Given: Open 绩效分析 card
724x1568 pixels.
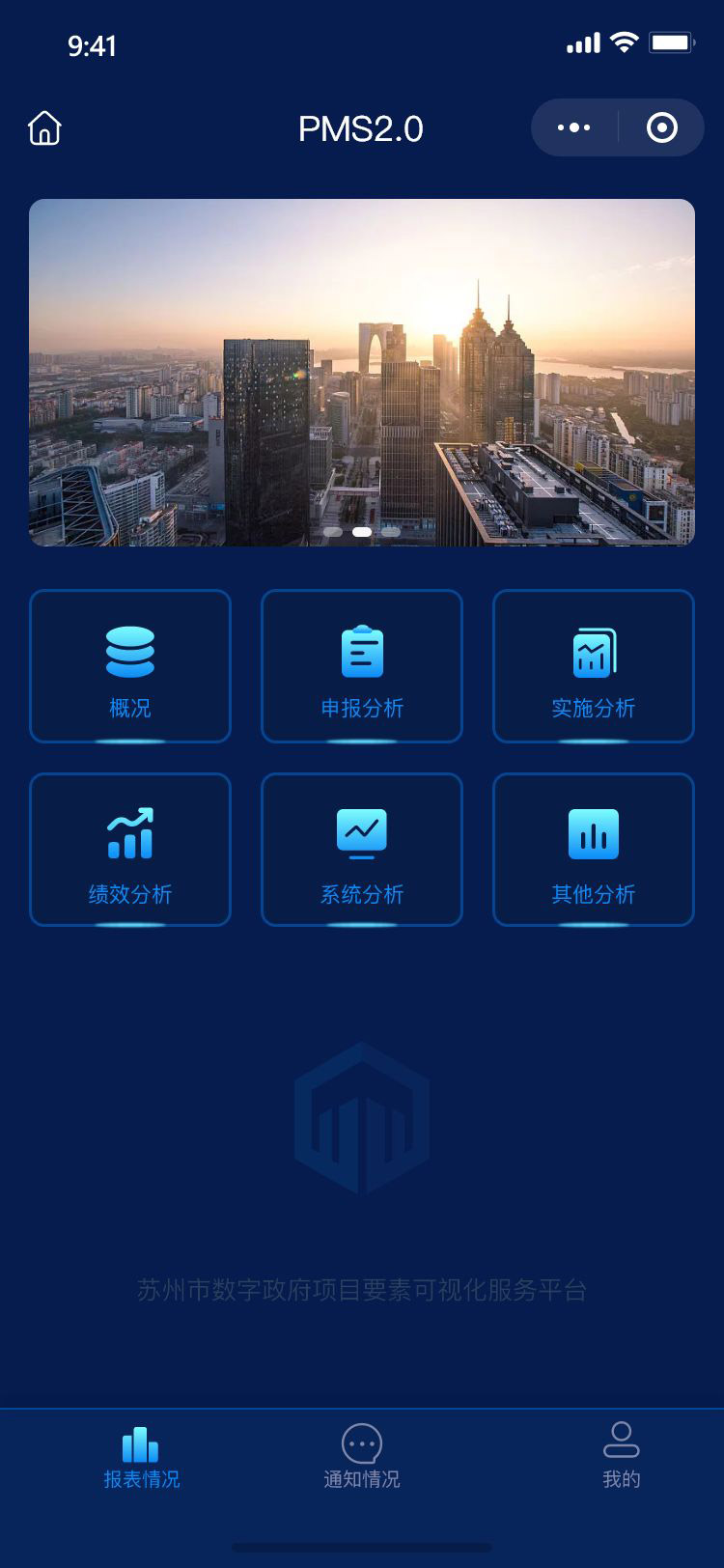Looking at the screenshot, I should tap(130, 850).
